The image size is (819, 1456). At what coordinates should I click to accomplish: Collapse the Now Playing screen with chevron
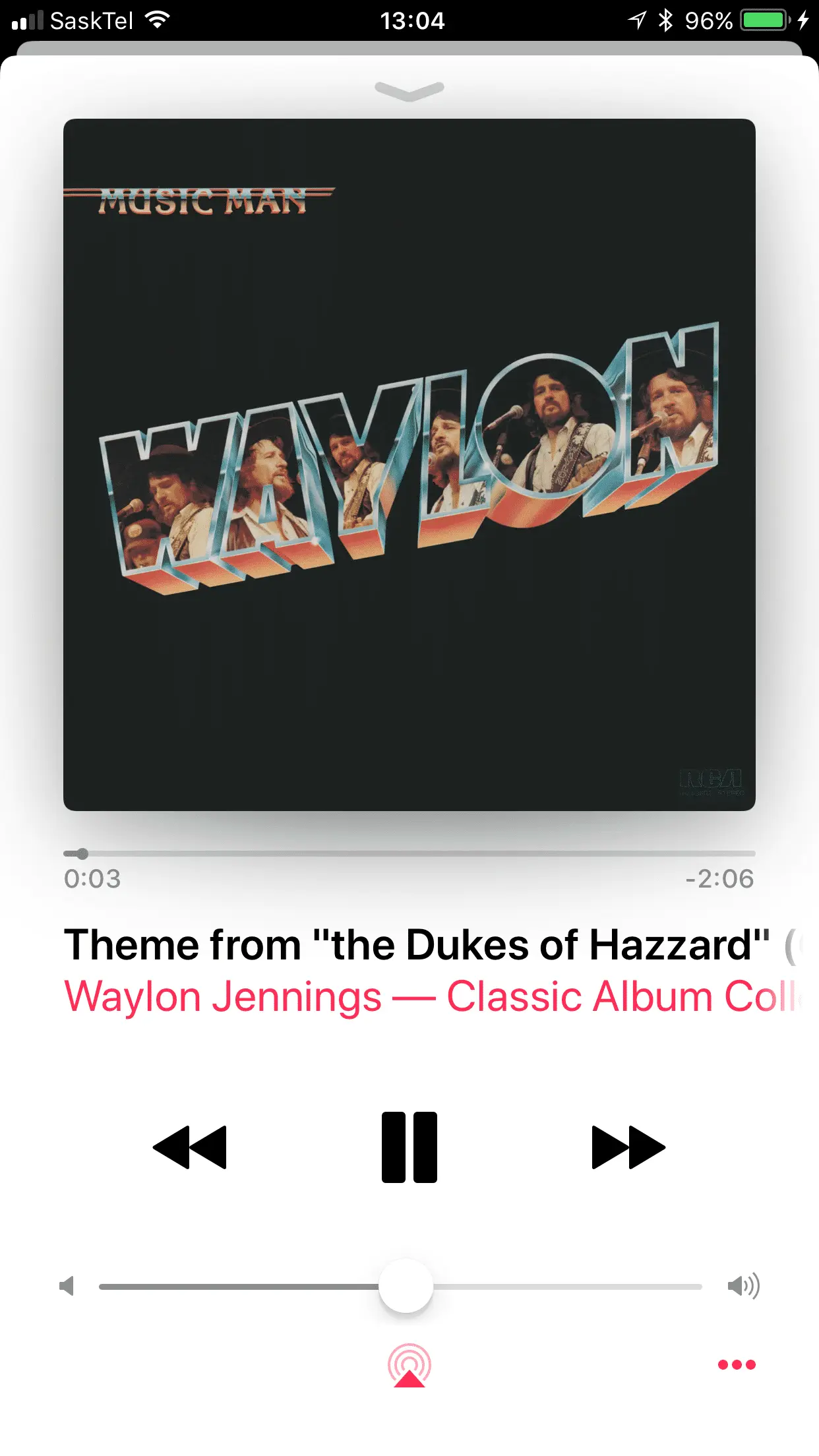(x=409, y=91)
